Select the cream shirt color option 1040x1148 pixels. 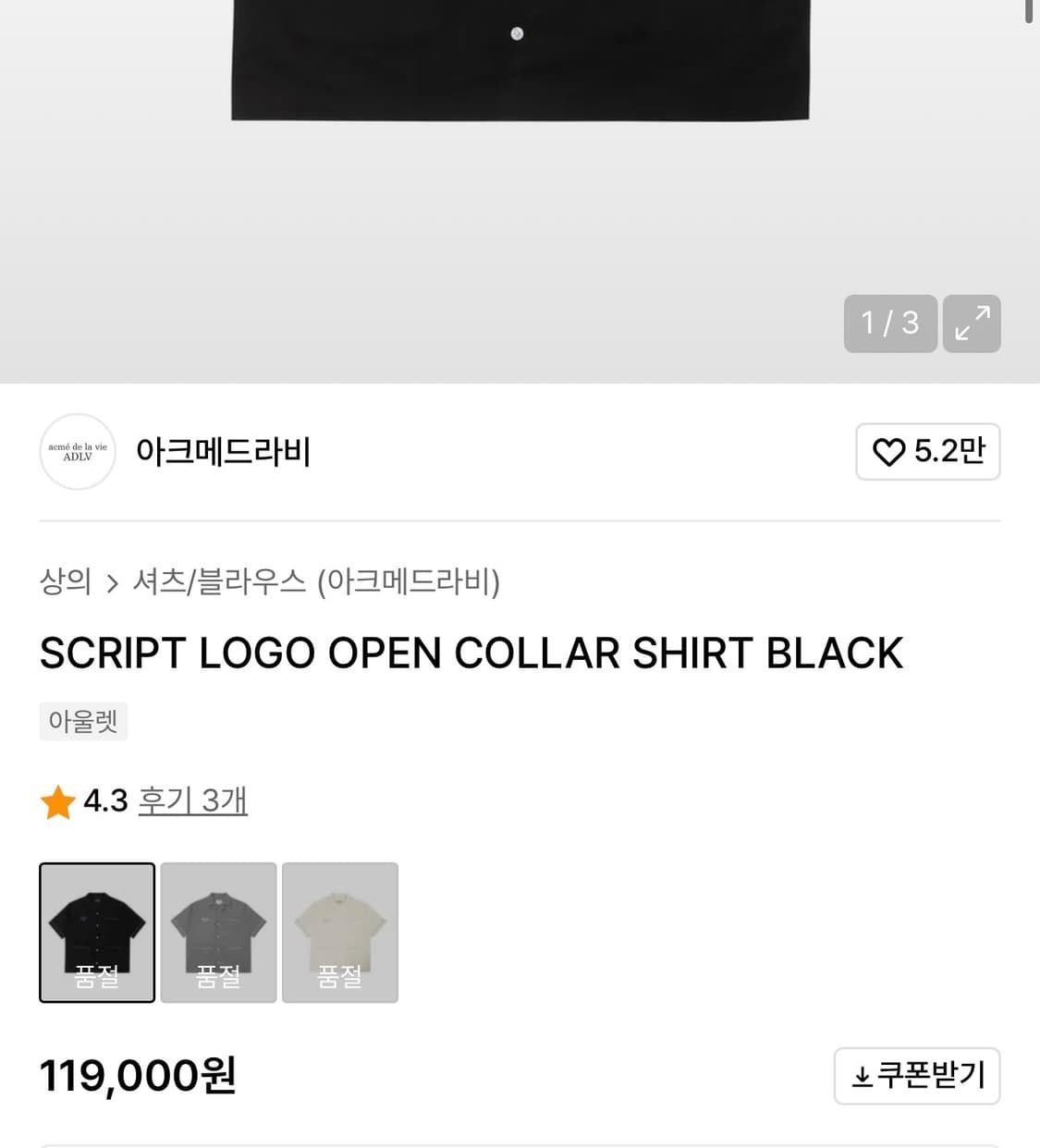pyautogui.click(x=339, y=932)
